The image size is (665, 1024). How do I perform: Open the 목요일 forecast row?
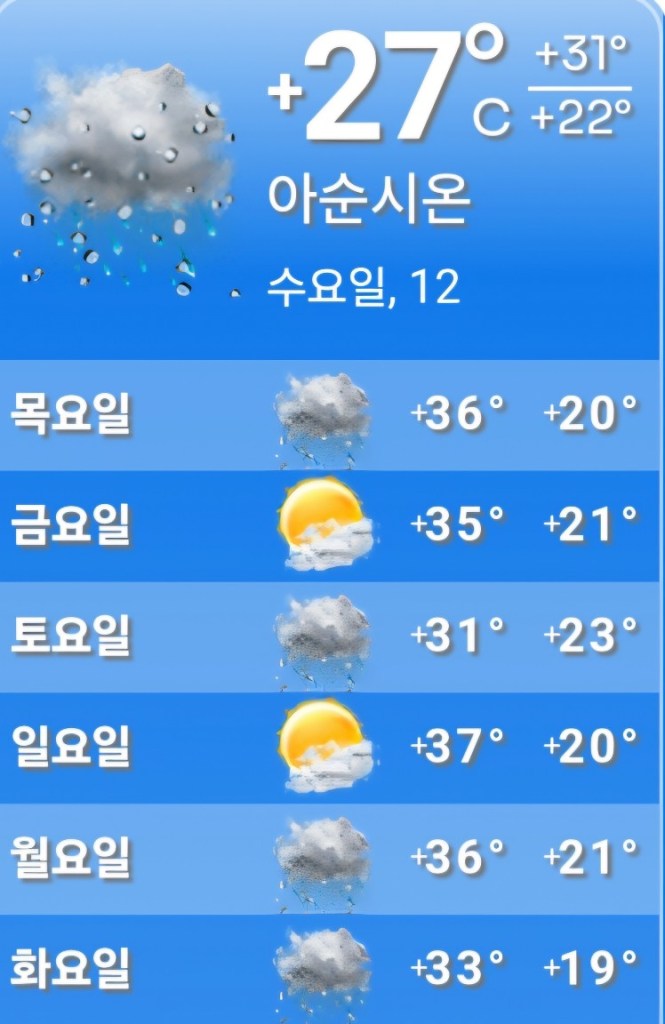click(330, 414)
